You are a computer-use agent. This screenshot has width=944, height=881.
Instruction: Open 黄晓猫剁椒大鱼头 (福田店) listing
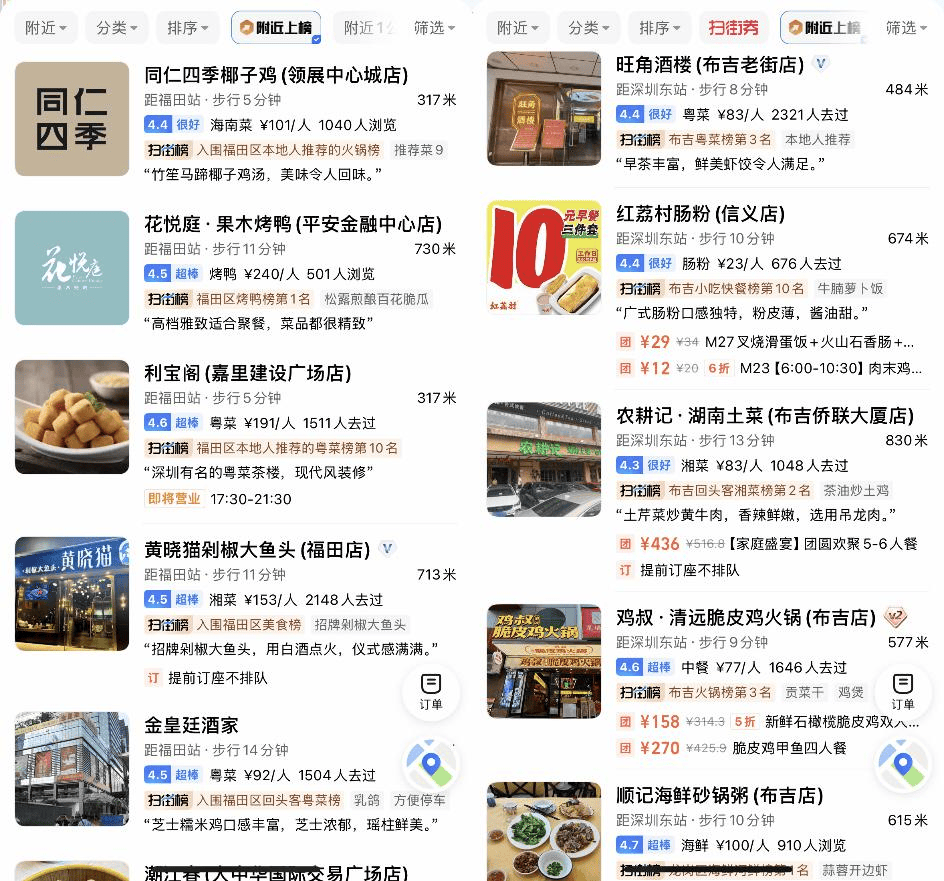point(257,549)
